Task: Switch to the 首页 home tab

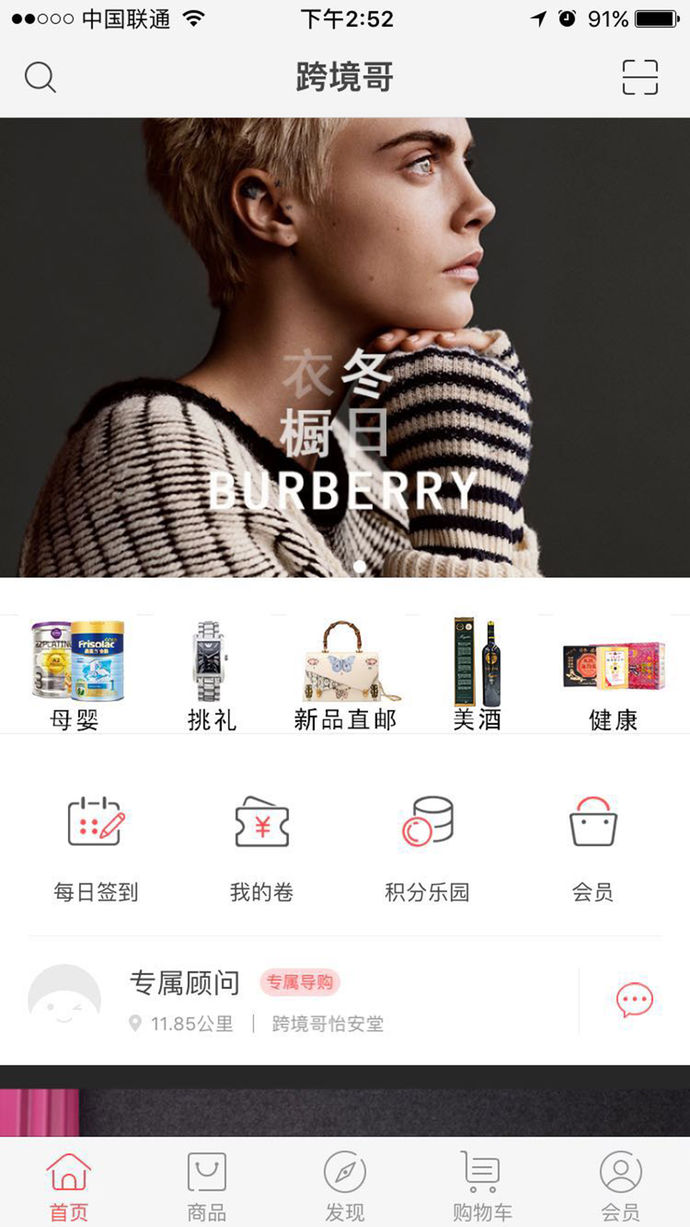Action: coord(69,1186)
